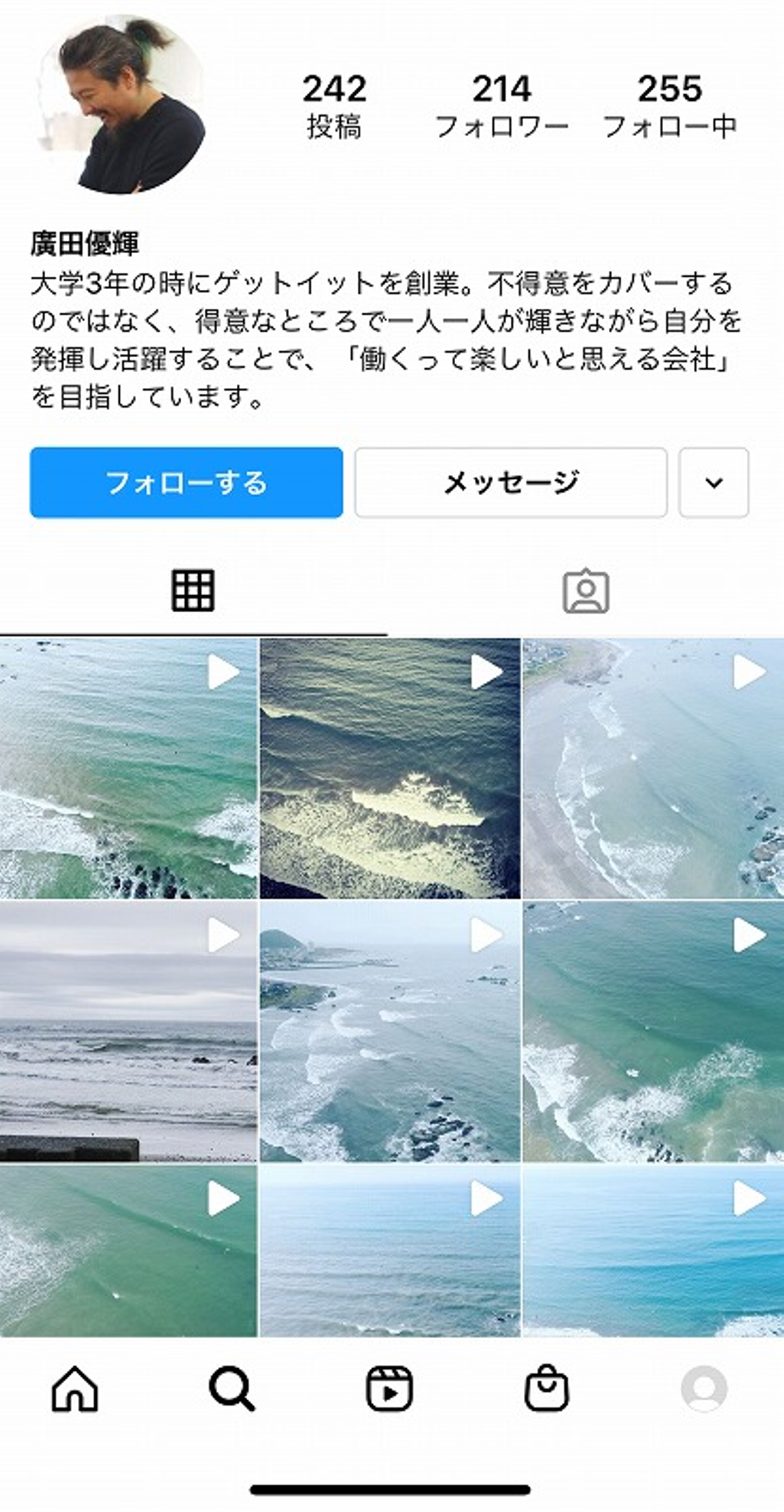Open the gray overcast beach video
Screen dimensions: 784x1512
(128, 1031)
